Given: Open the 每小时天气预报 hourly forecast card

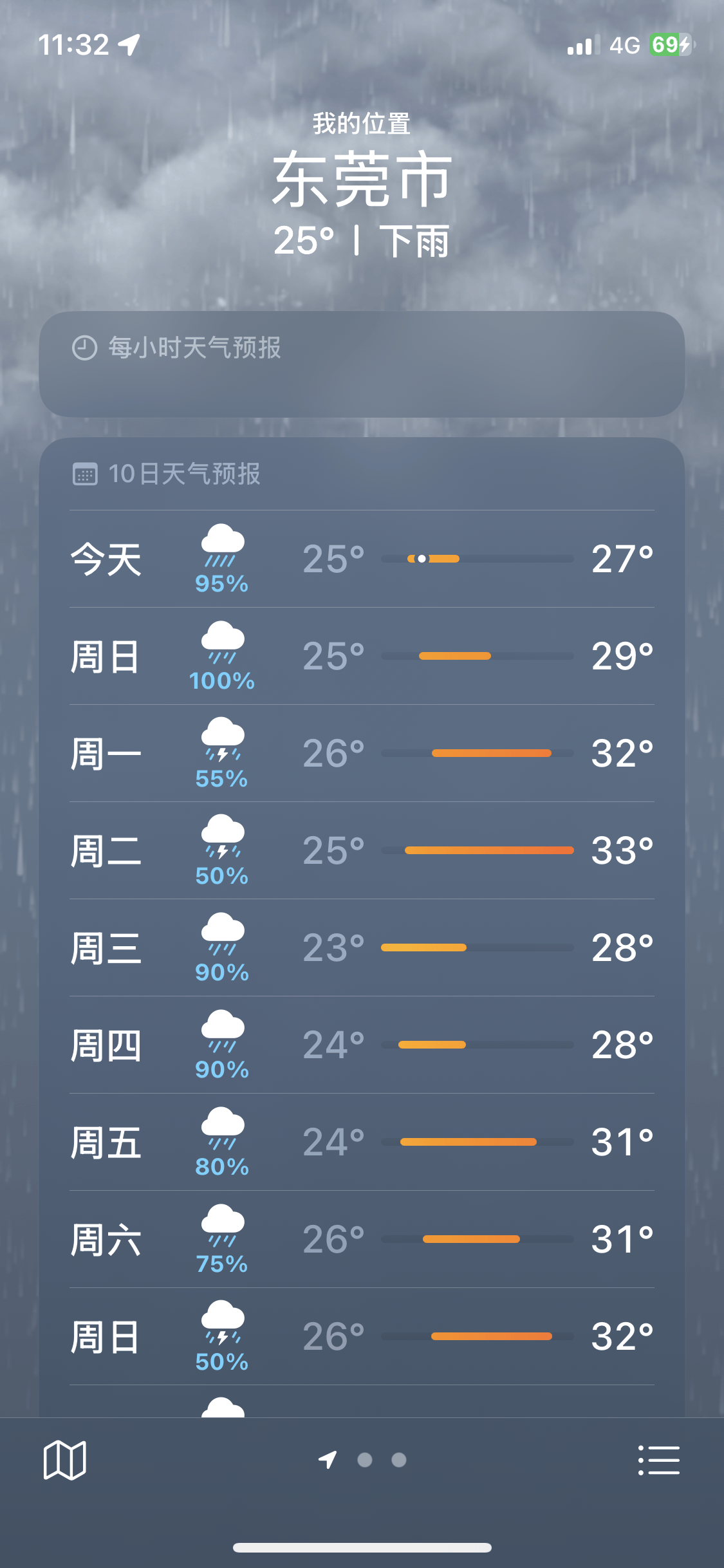Looking at the screenshot, I should (x=361, y=364).
